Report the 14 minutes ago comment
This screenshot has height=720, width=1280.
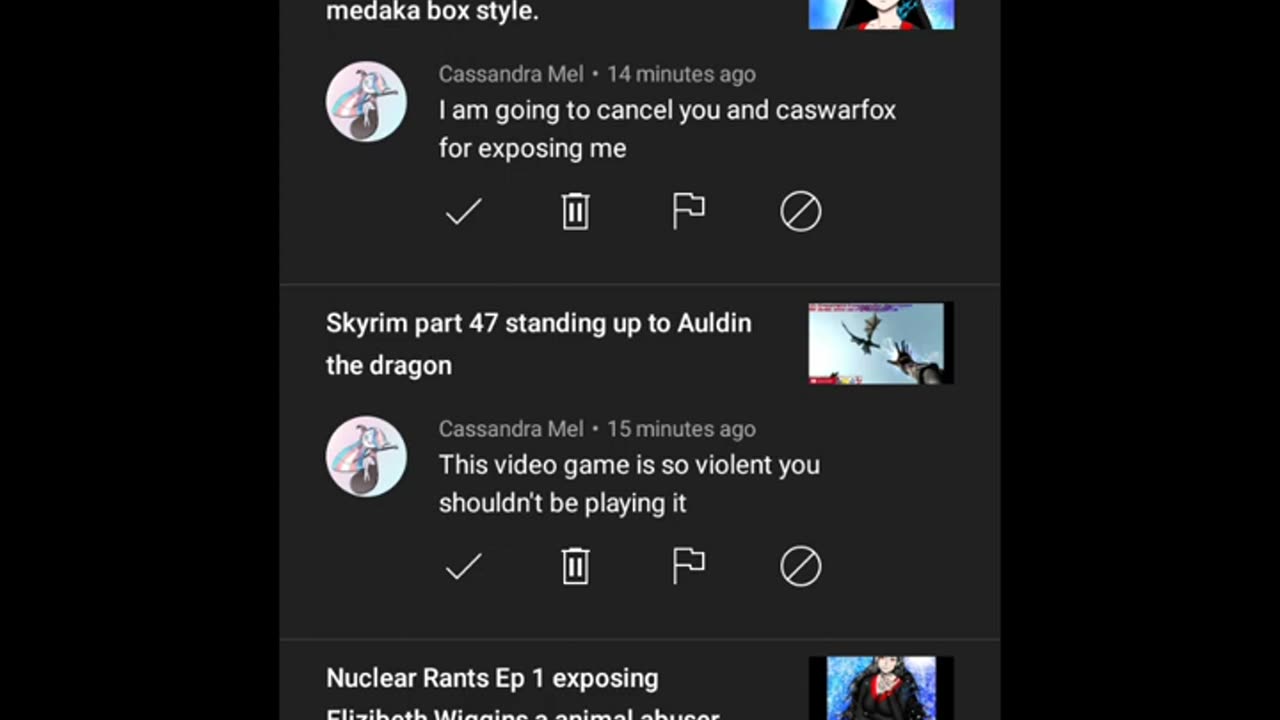688,212
